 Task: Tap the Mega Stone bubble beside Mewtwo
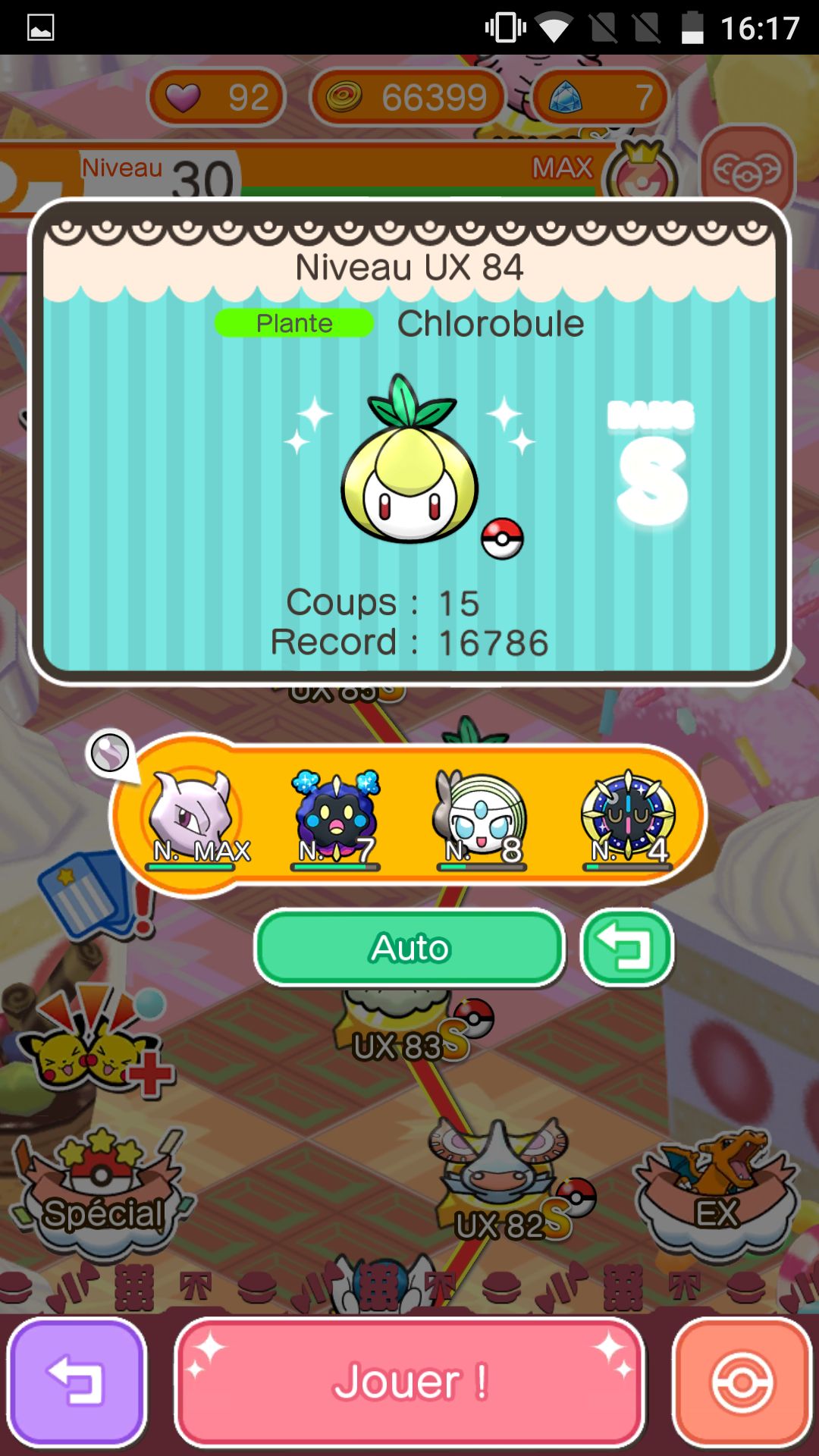[x=111, y=754]
